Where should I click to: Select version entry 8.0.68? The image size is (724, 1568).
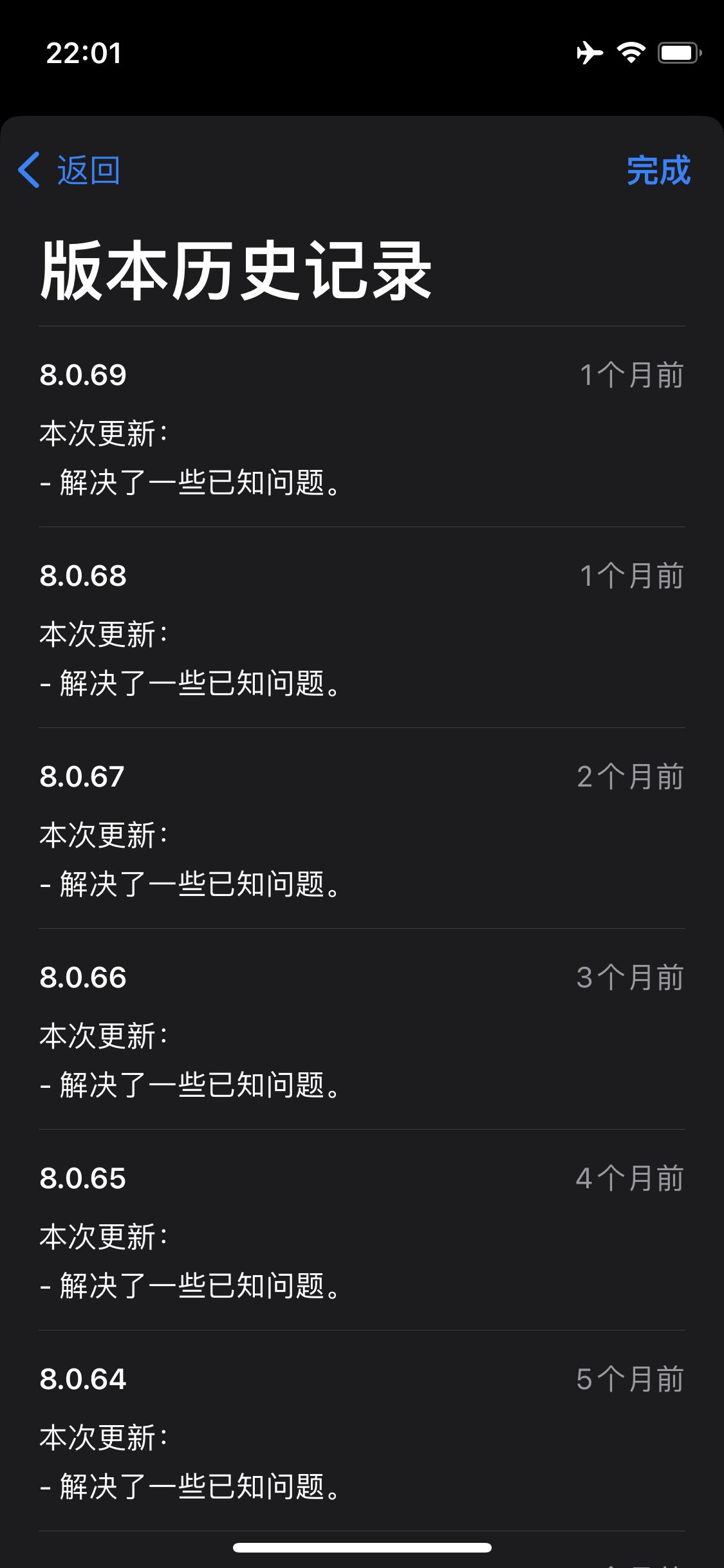click(84, 576)
